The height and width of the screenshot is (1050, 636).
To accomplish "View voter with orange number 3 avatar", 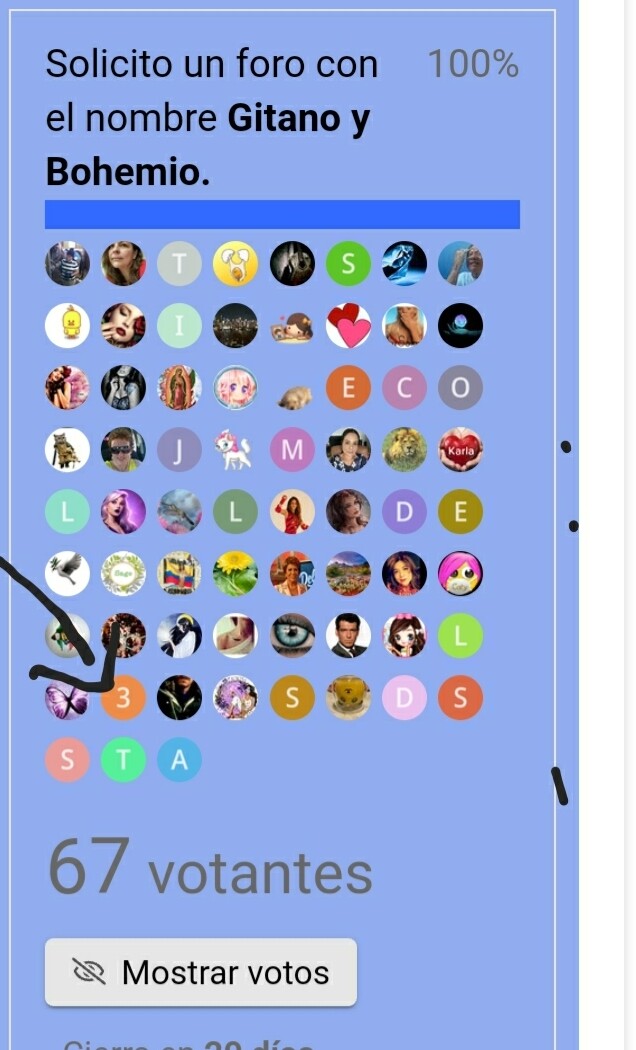I will pos(123,698).
